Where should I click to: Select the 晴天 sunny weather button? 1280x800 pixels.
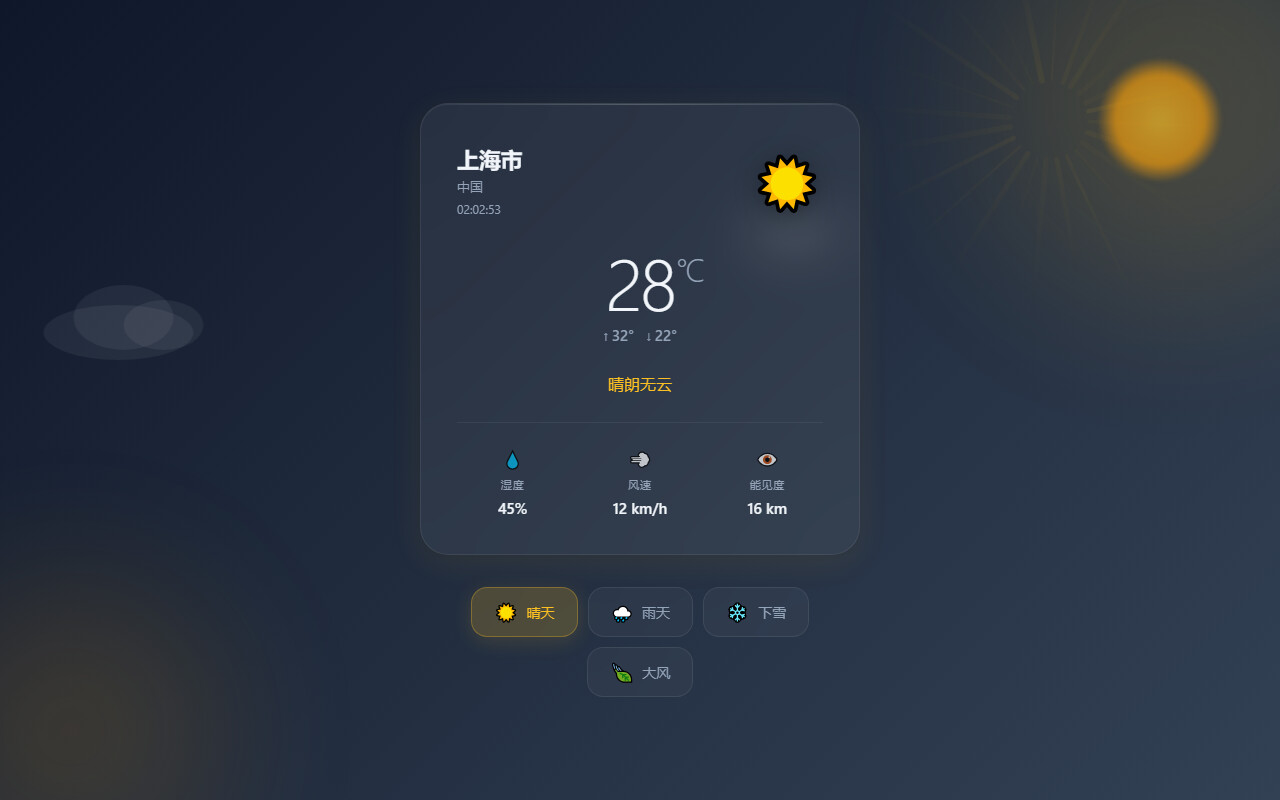click(x=524, y=612)
